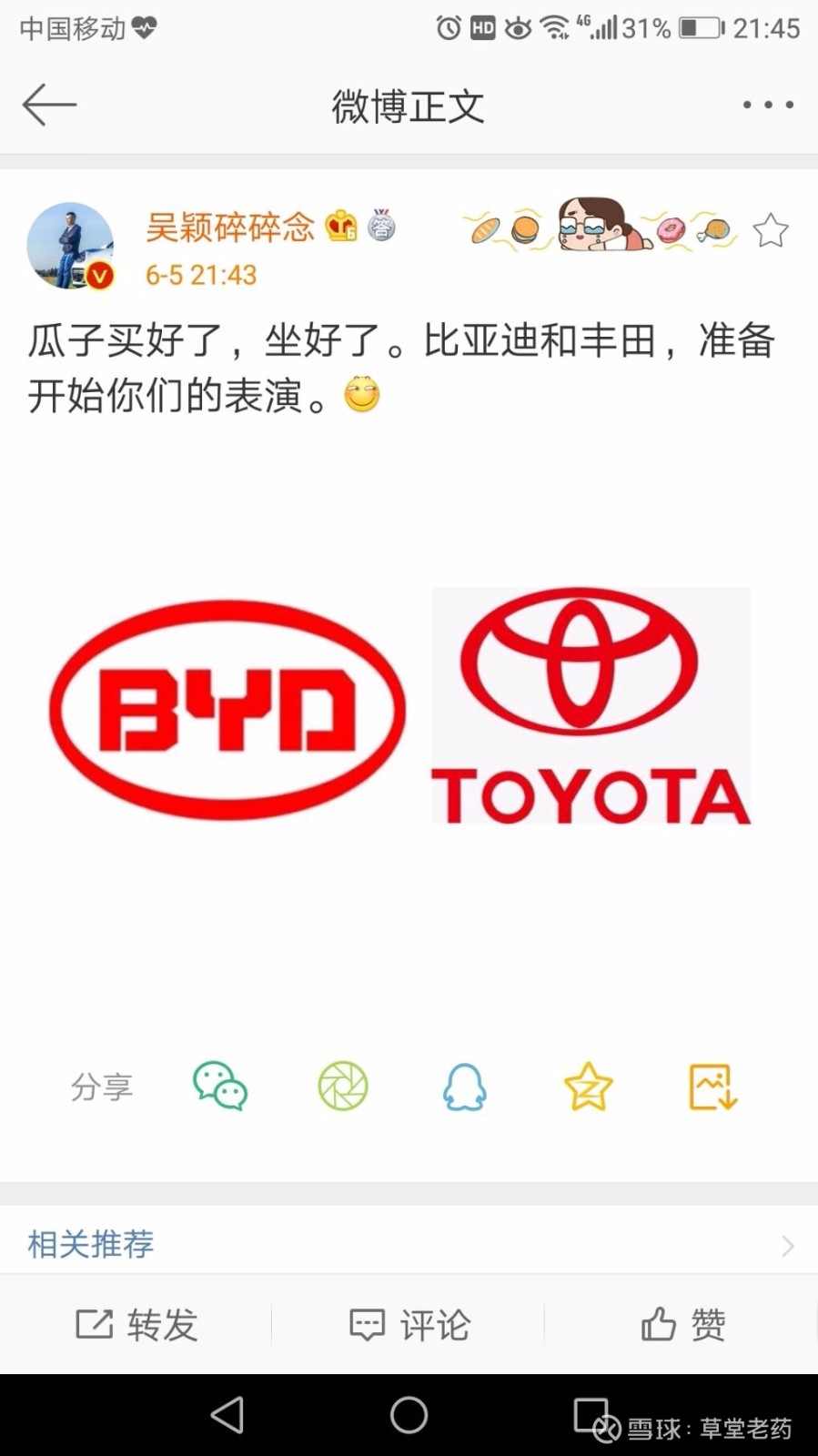Favorite this post with the star outline
818x1456 pixels.
pos(770,231)
